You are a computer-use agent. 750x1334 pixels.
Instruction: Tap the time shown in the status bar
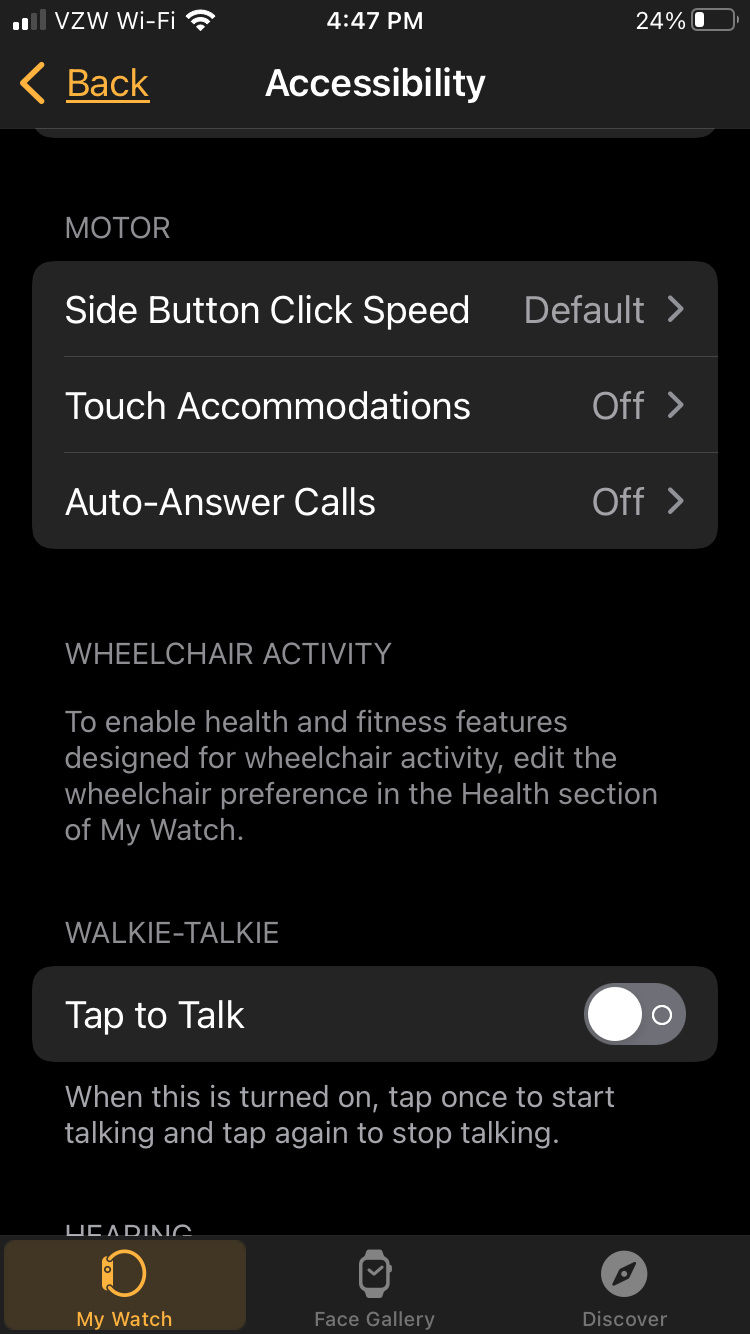coord(374,19)
